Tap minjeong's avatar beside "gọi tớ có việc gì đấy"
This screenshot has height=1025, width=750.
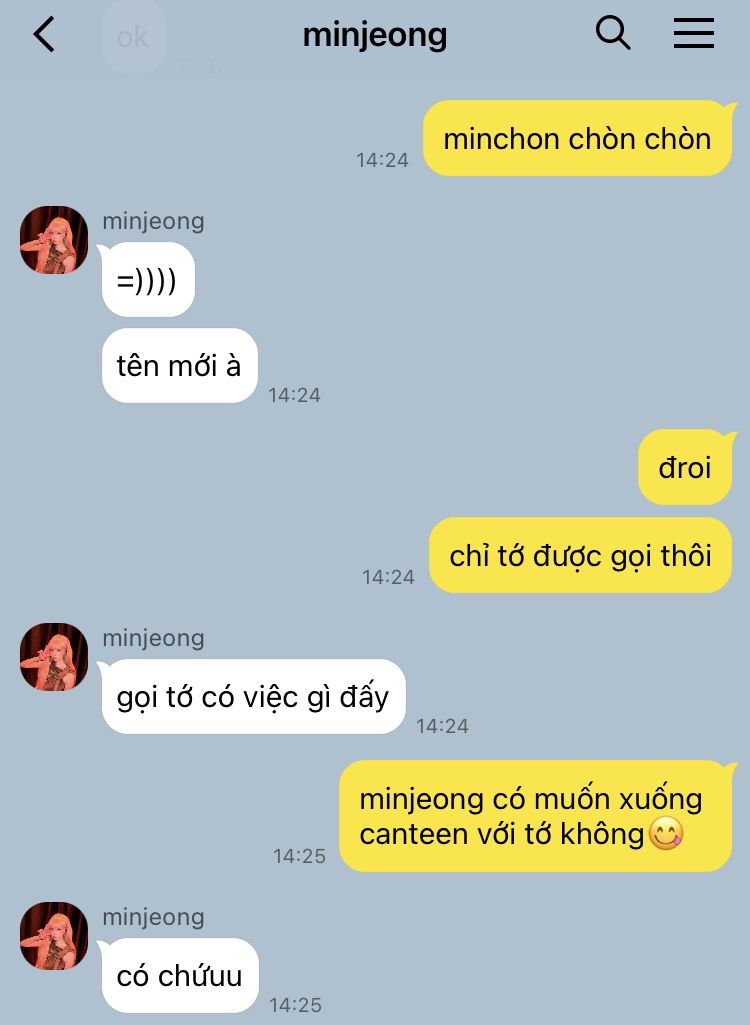(x=54, y=657)
